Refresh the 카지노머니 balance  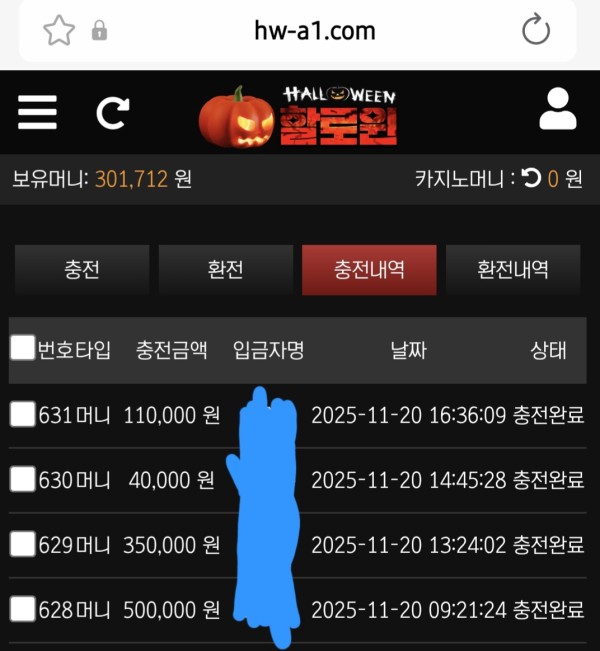coord(531,179)
